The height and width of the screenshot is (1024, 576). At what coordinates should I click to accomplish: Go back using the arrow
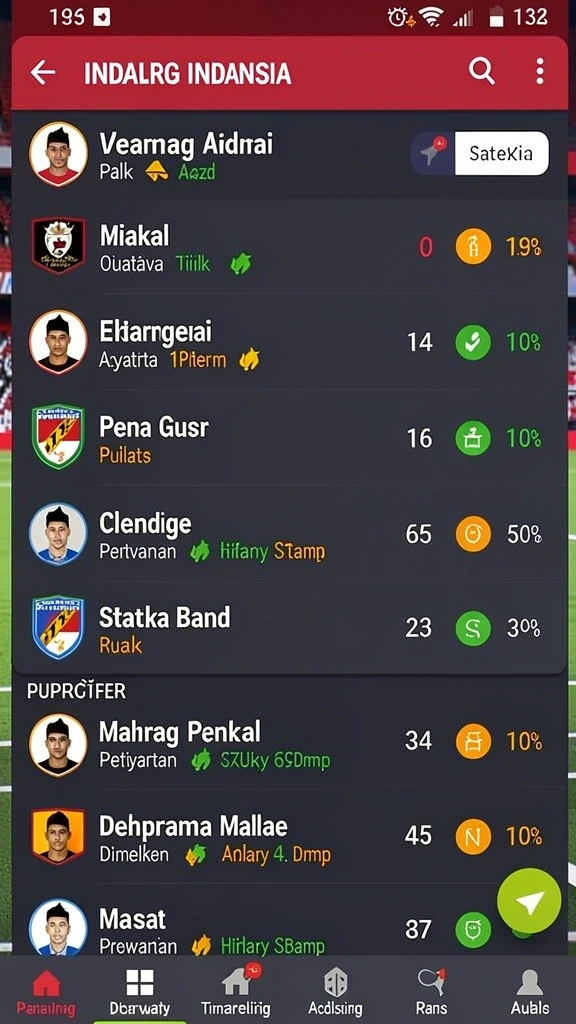tap(43, 72)
